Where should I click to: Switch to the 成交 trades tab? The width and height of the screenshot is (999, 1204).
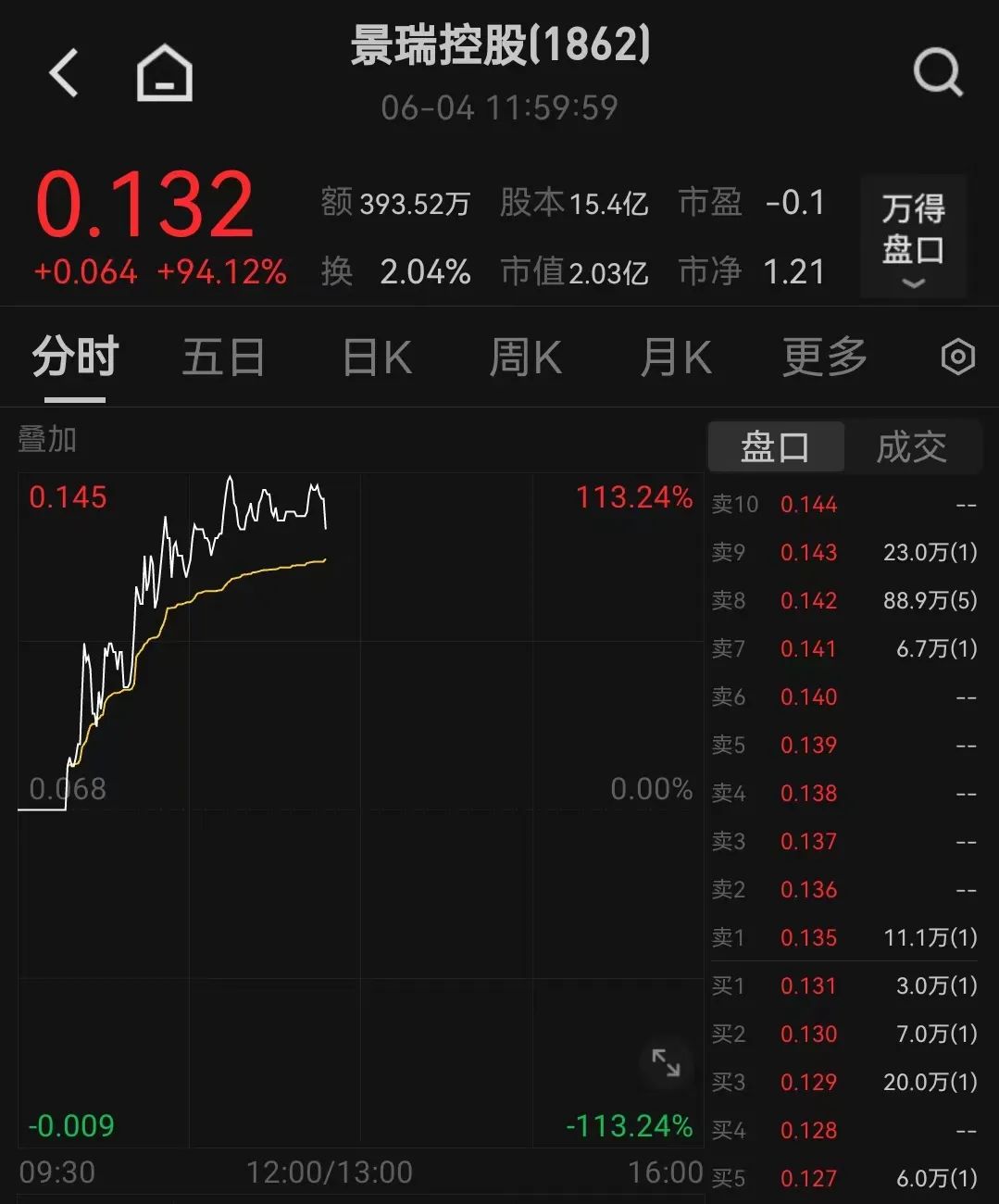pyautogui.click(x=911, y=447)
